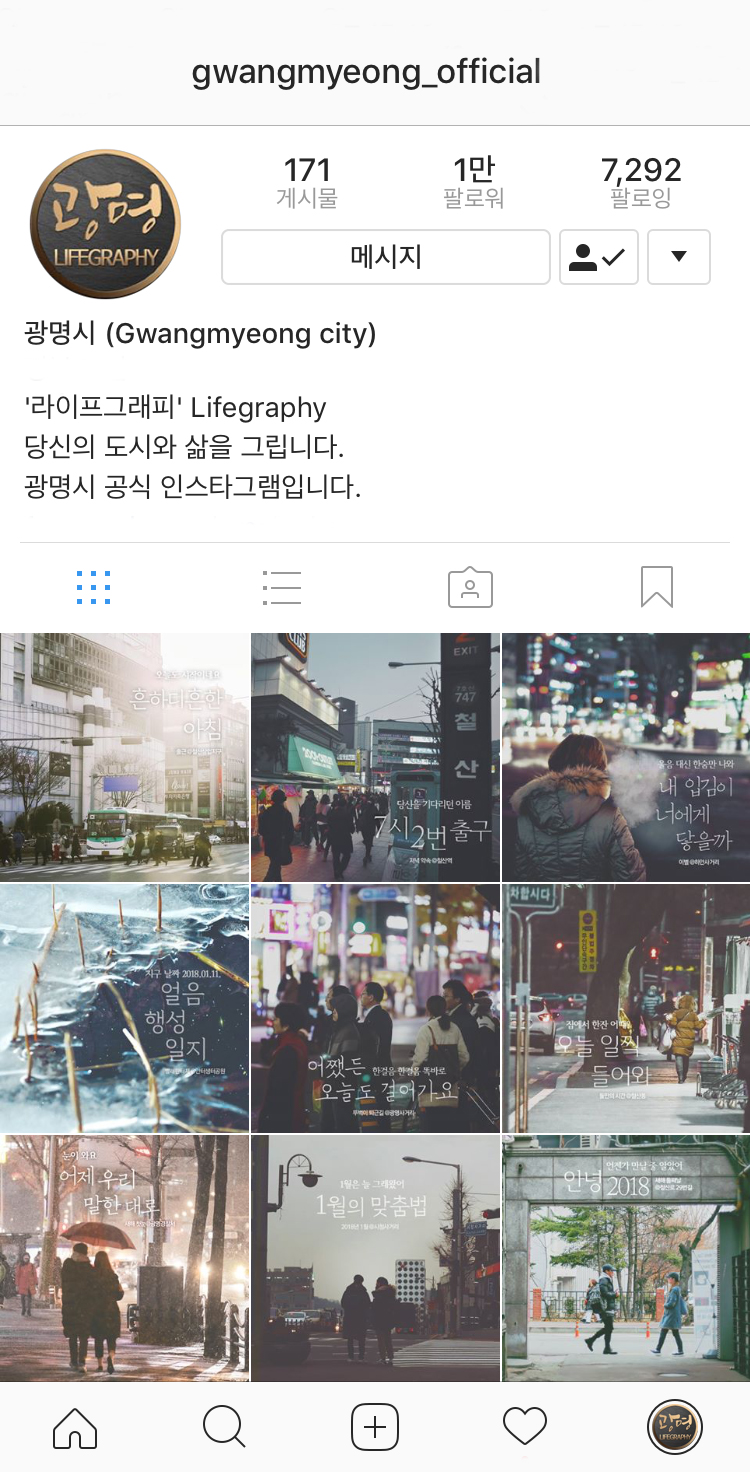This screenshot has width=750, height=1481.
Task: Open the 7시 2번 출구 post
Action: [375, 757]
